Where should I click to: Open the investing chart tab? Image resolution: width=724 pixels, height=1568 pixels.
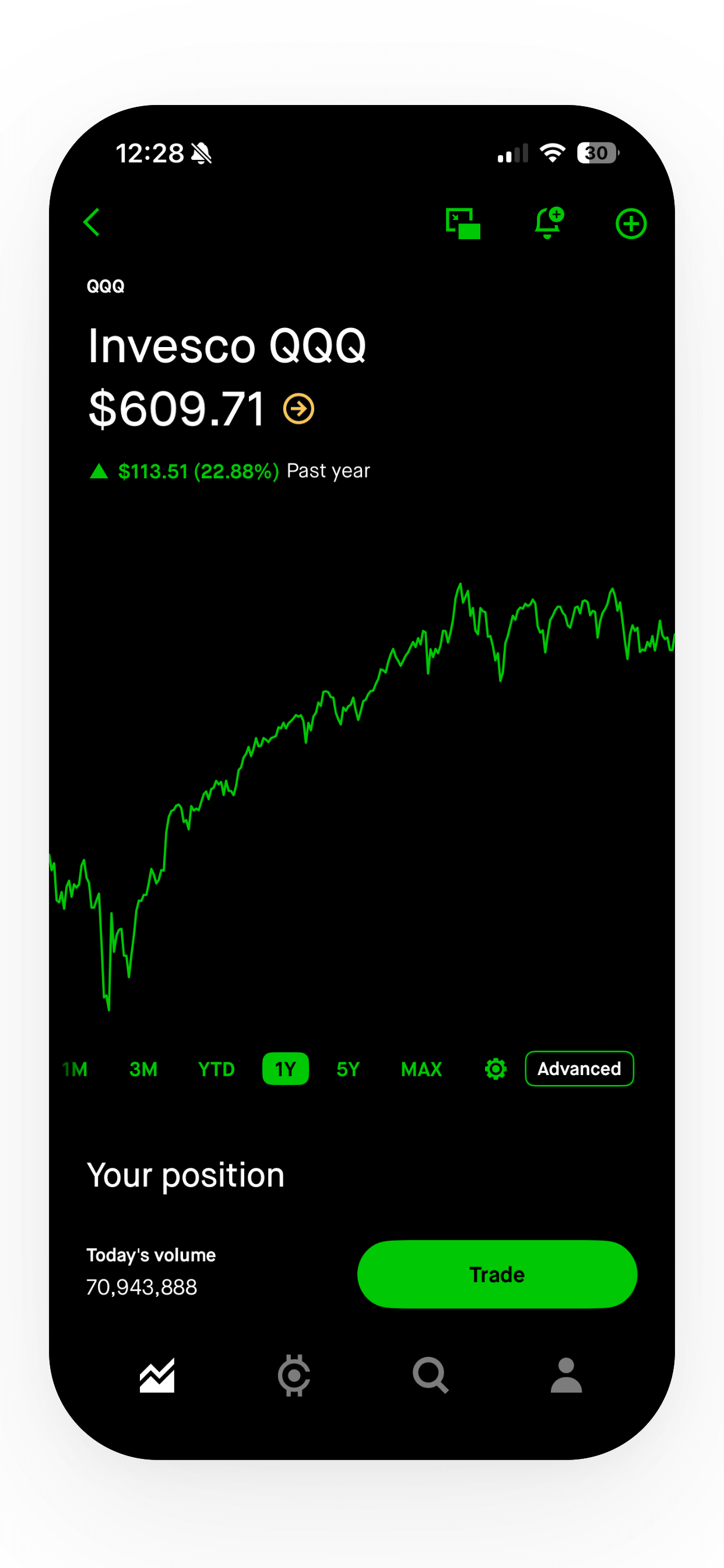157,1375
